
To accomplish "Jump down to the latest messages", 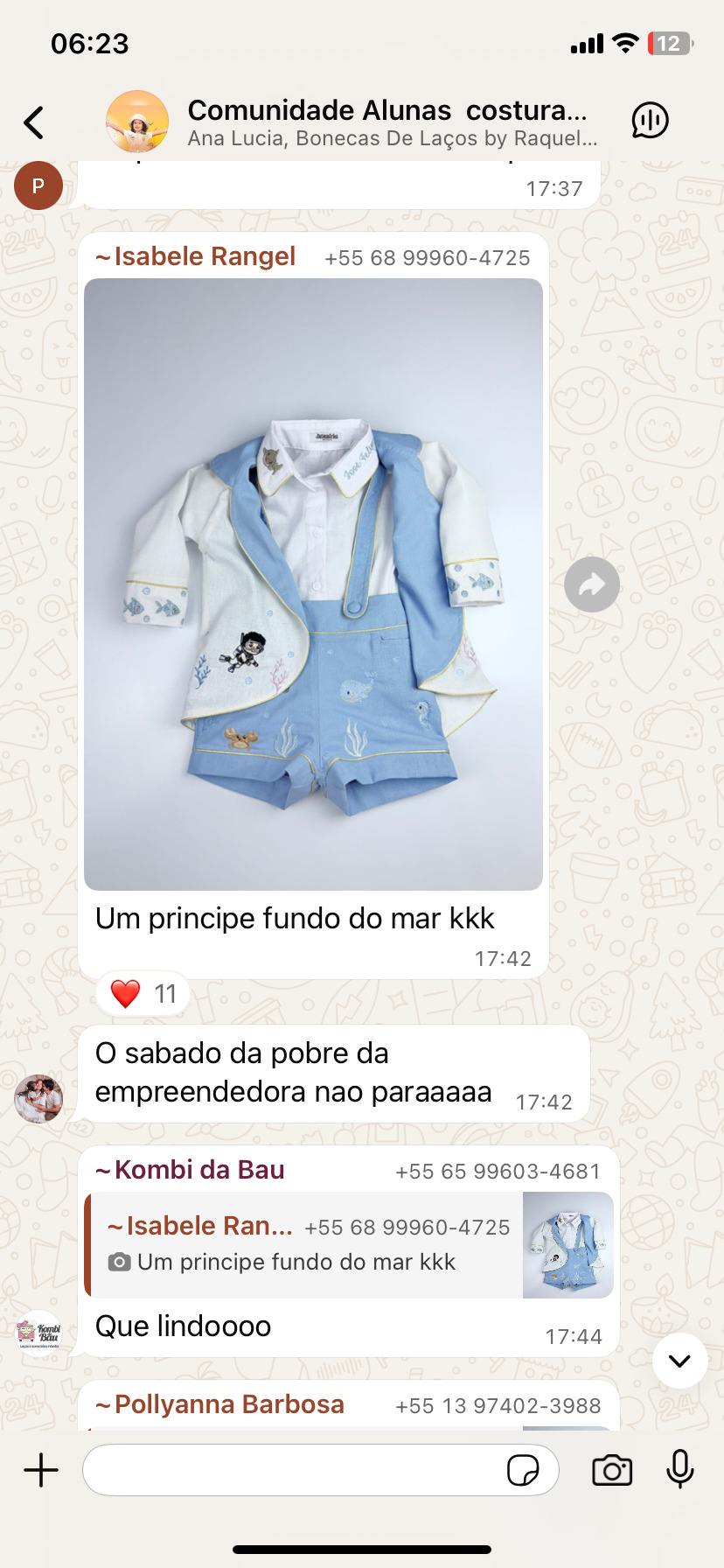I will coord(679,1361).
